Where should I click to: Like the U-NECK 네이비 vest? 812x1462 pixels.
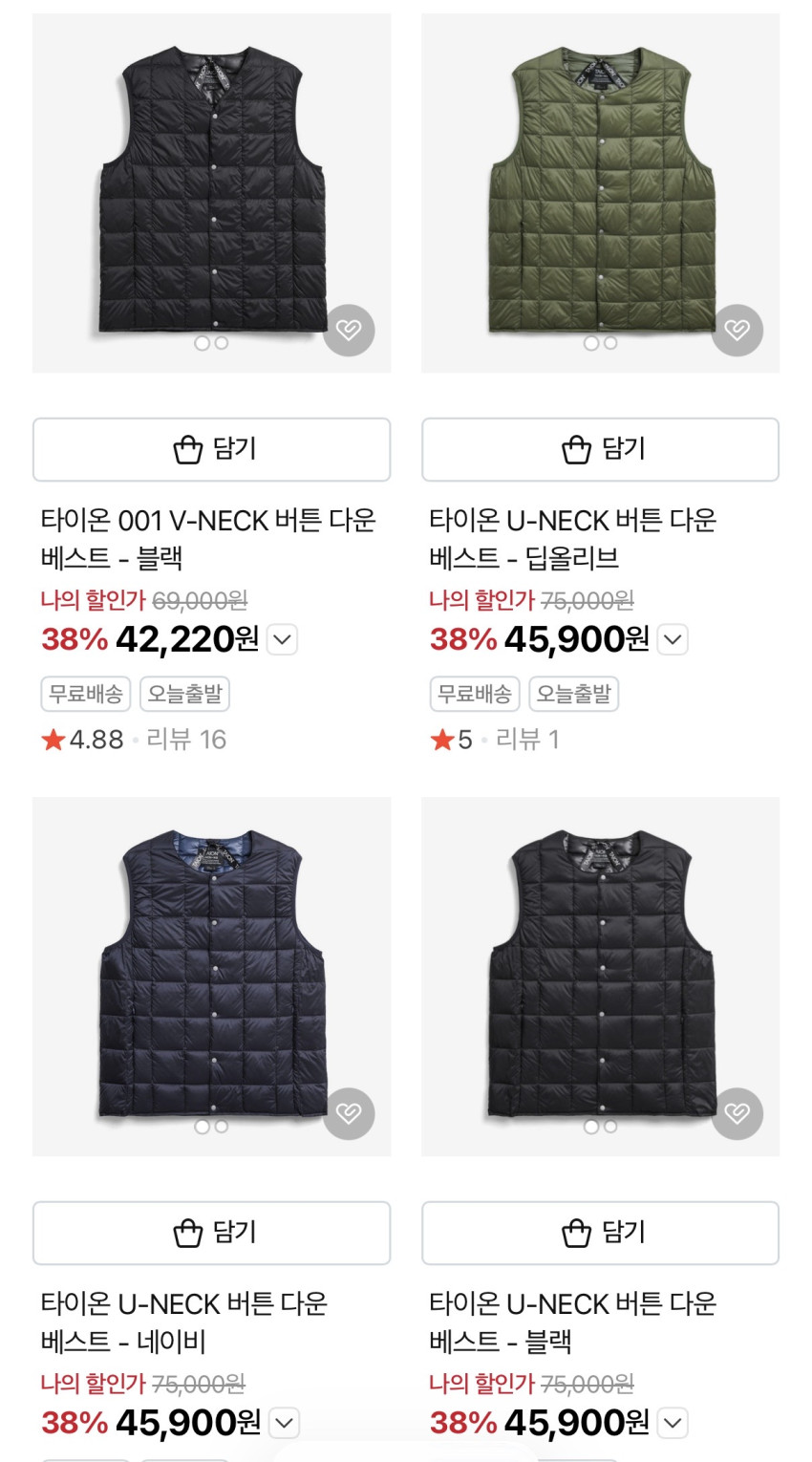tap(349, 1114)
